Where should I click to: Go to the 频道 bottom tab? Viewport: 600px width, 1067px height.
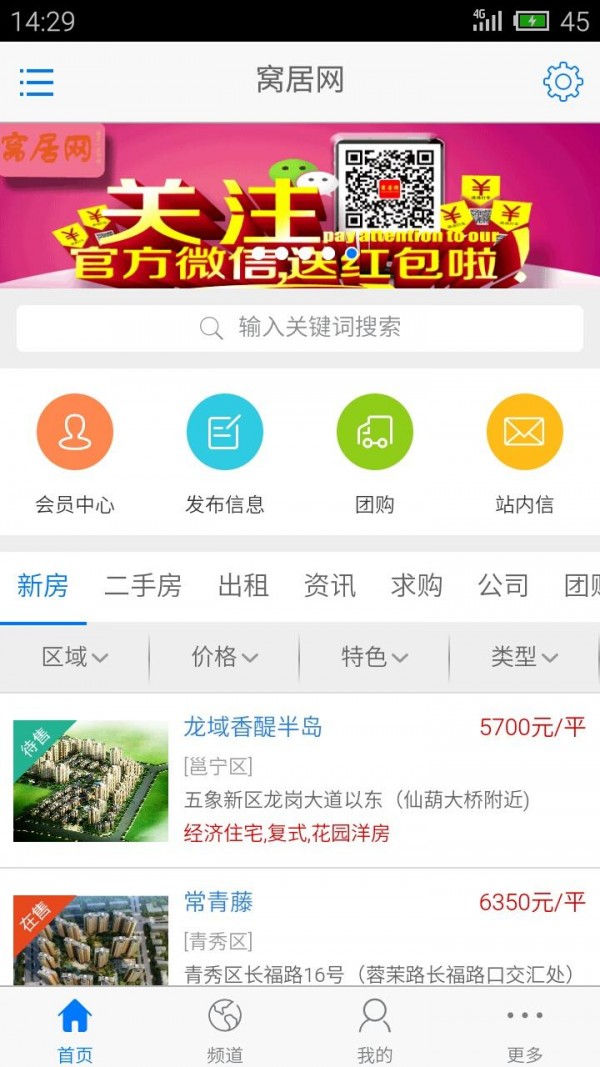[x=225, y=1028]
